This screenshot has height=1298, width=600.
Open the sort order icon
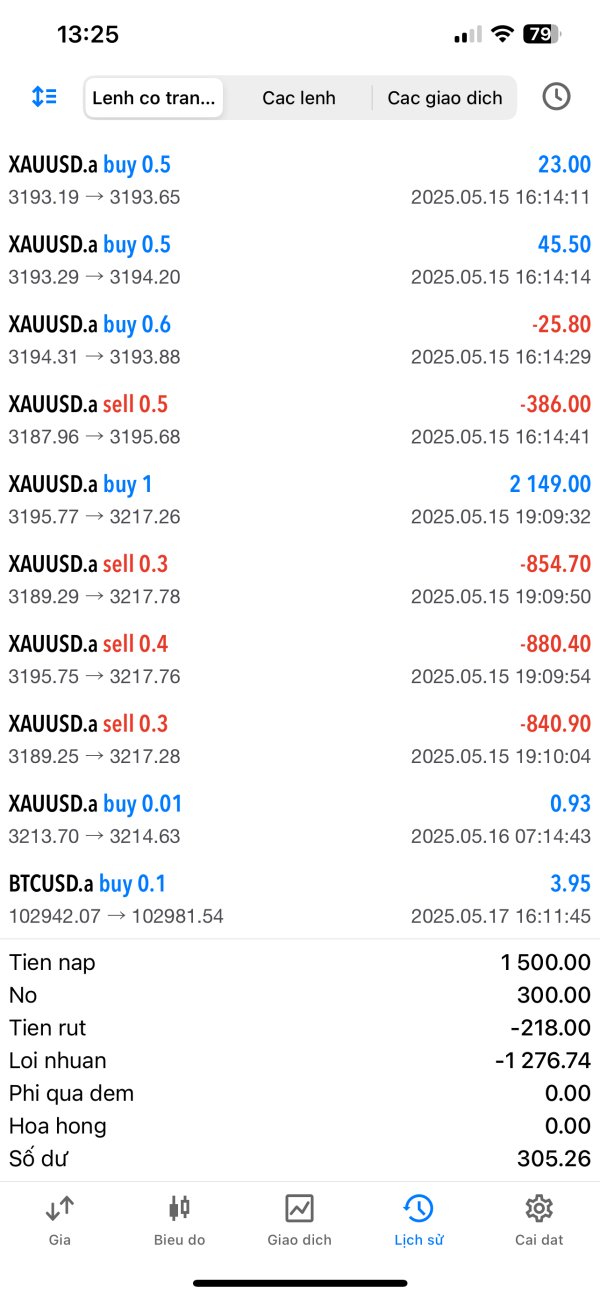pyautogui.click(x=44, y=97)
